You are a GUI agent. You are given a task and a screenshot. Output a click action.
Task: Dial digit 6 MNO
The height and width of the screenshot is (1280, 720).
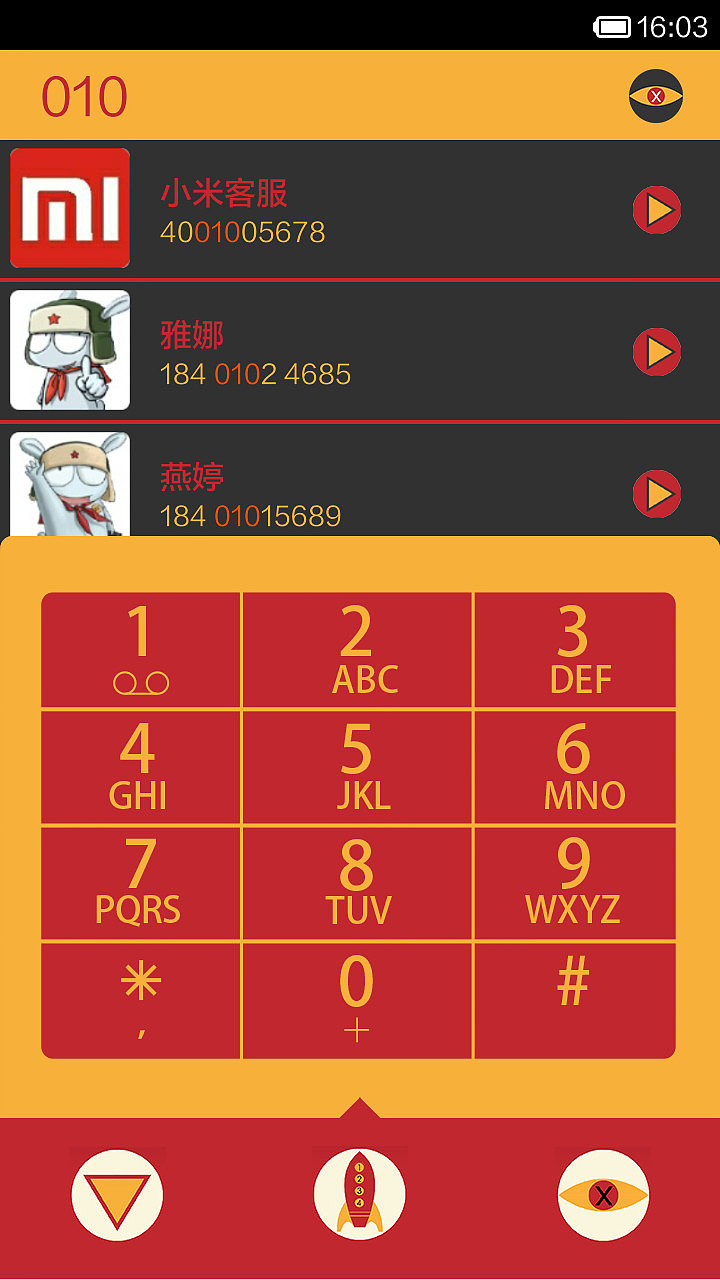point(575,767)
